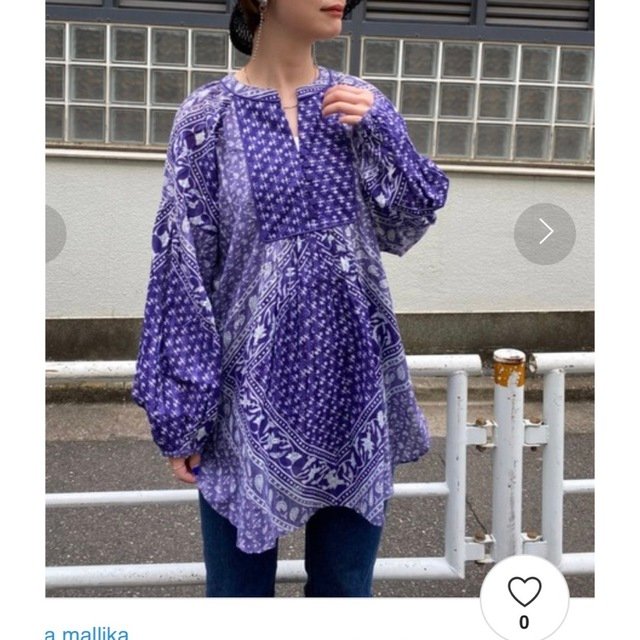Viewport: 640px width, 640px height.
Task: Open the a mallika brand link
Action: point(86,631)
